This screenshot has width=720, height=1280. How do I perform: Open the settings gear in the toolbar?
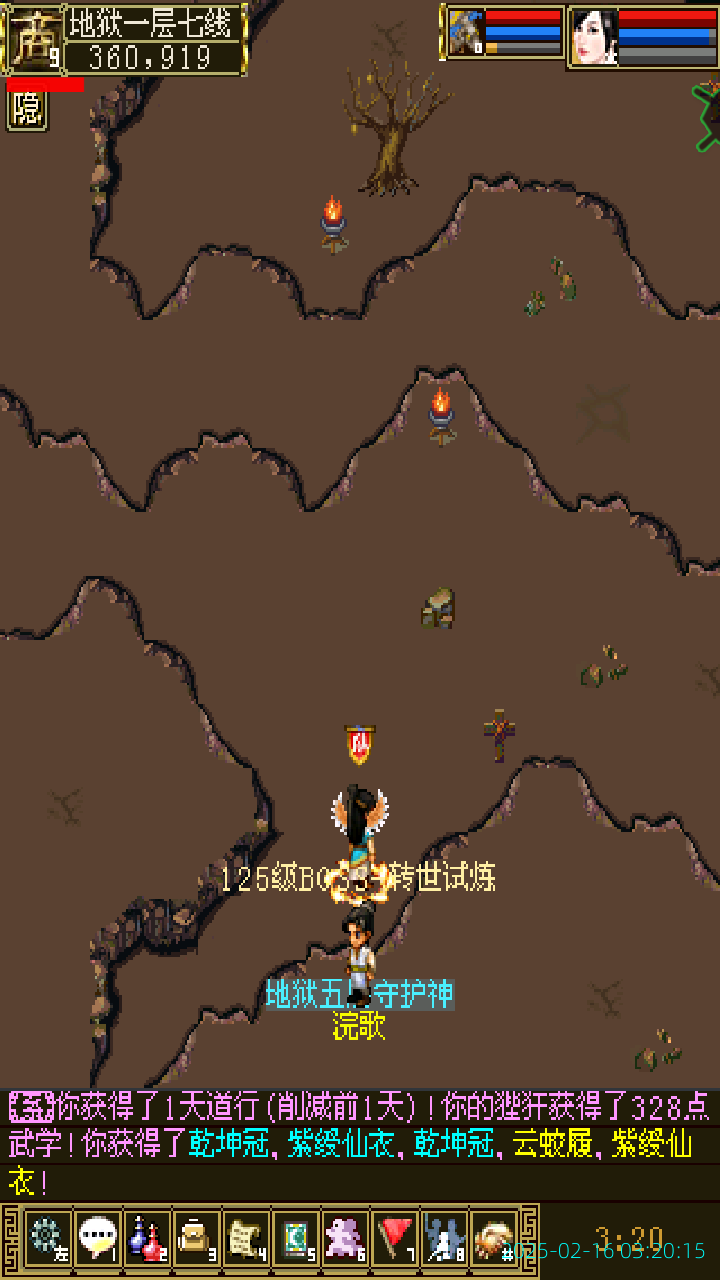coord(48,1239)
